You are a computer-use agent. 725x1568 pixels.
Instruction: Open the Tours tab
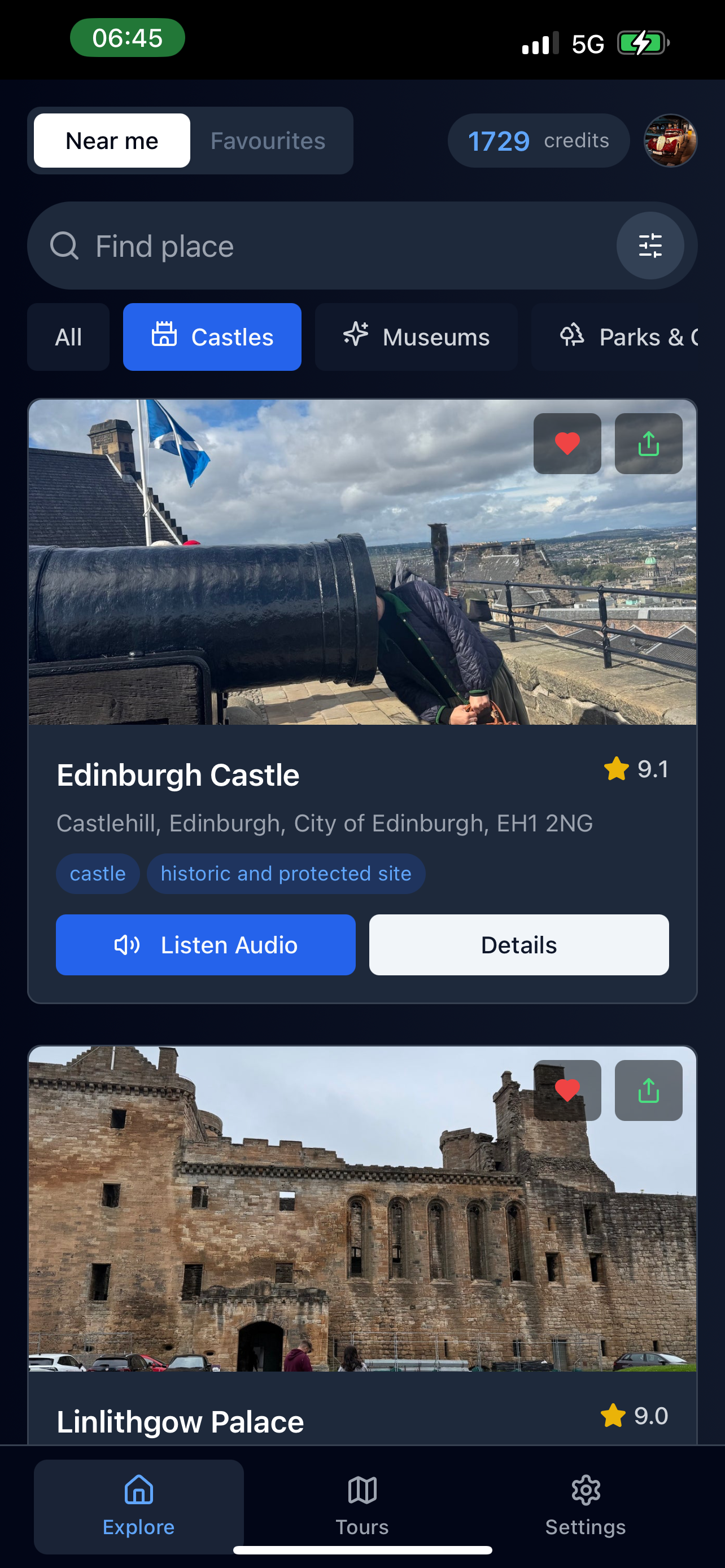[x=362, y=1505]
